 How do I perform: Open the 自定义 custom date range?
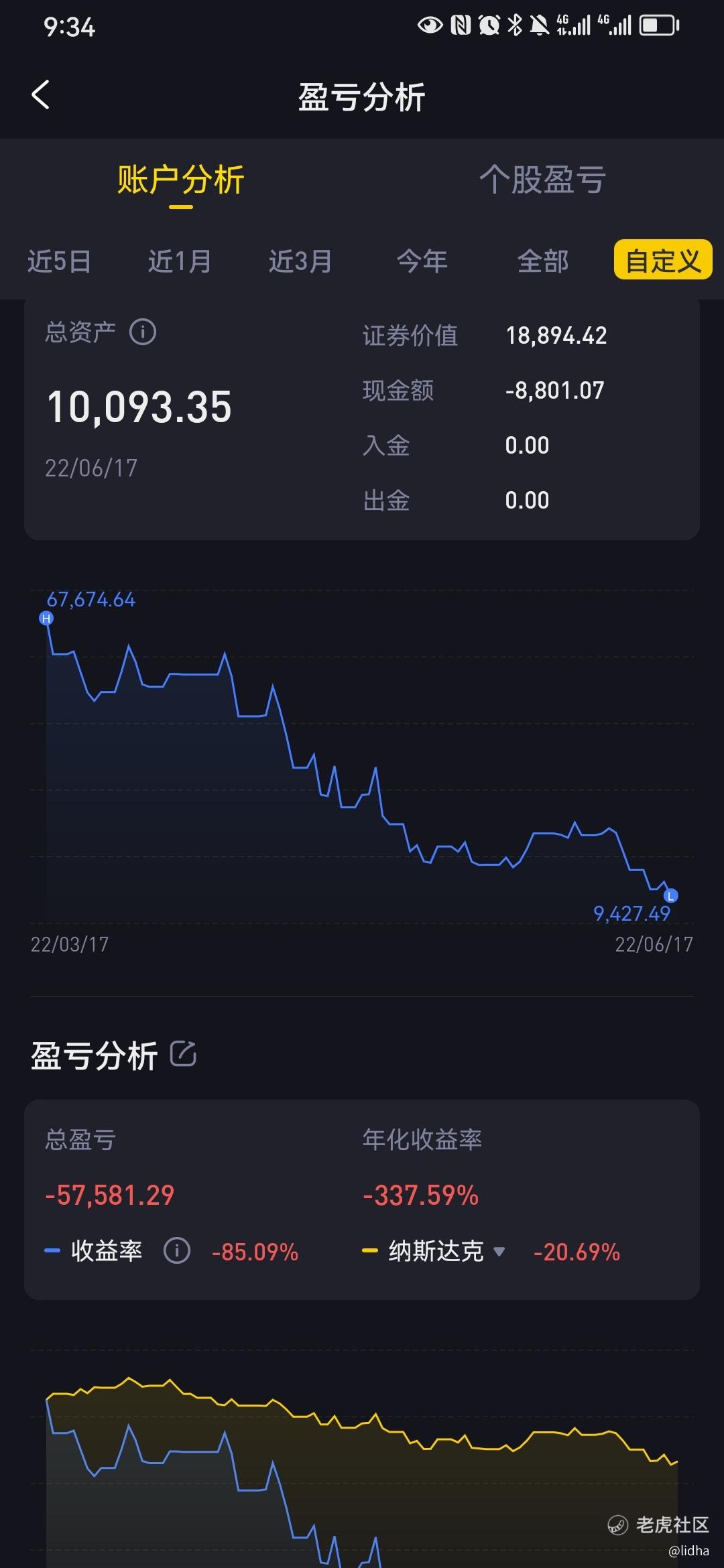(663, 260)
